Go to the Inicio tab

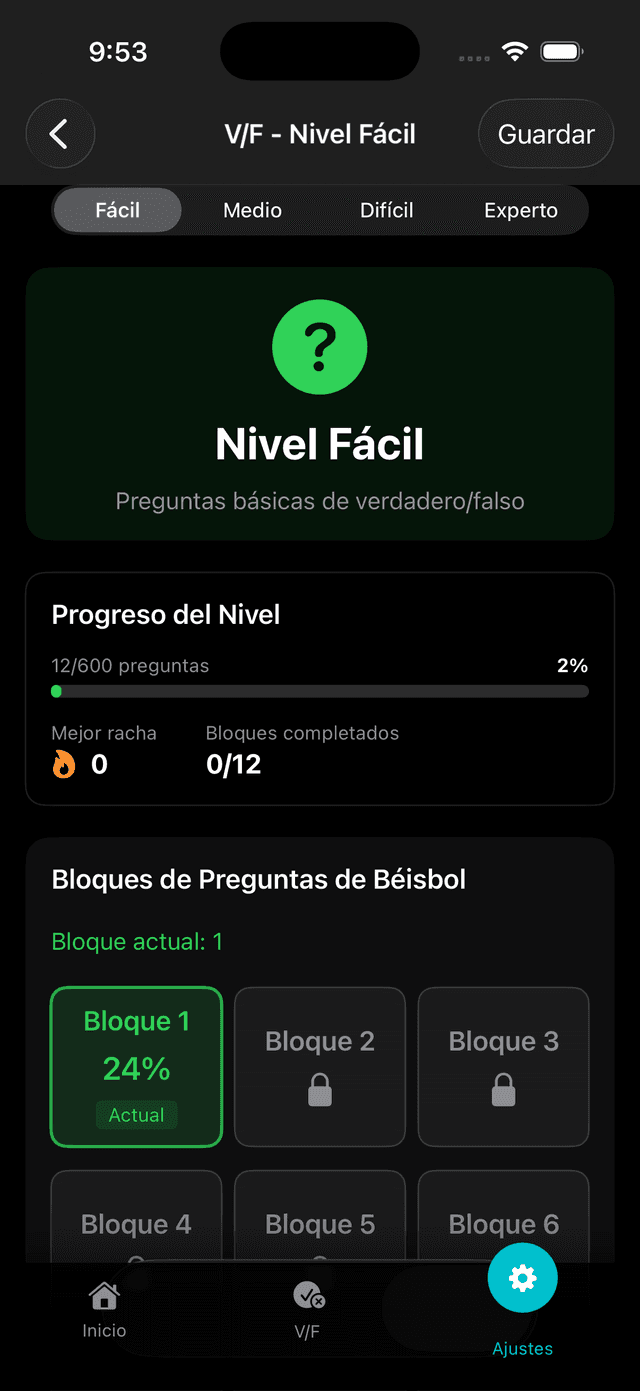point(105,1310)
